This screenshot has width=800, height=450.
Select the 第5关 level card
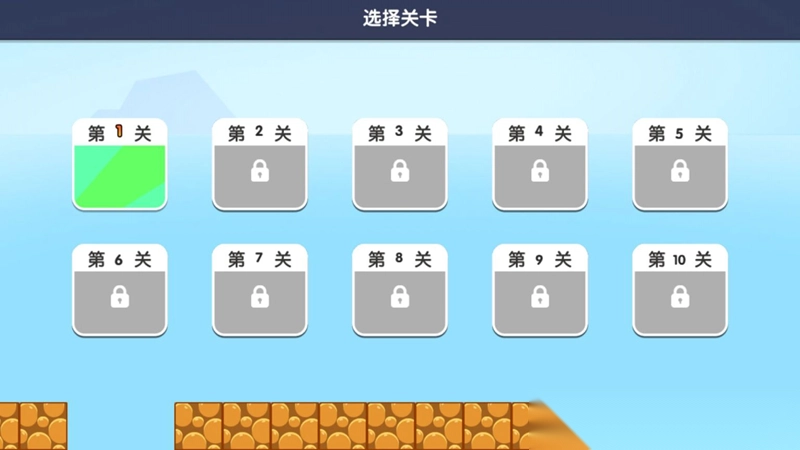pos(680,166)
